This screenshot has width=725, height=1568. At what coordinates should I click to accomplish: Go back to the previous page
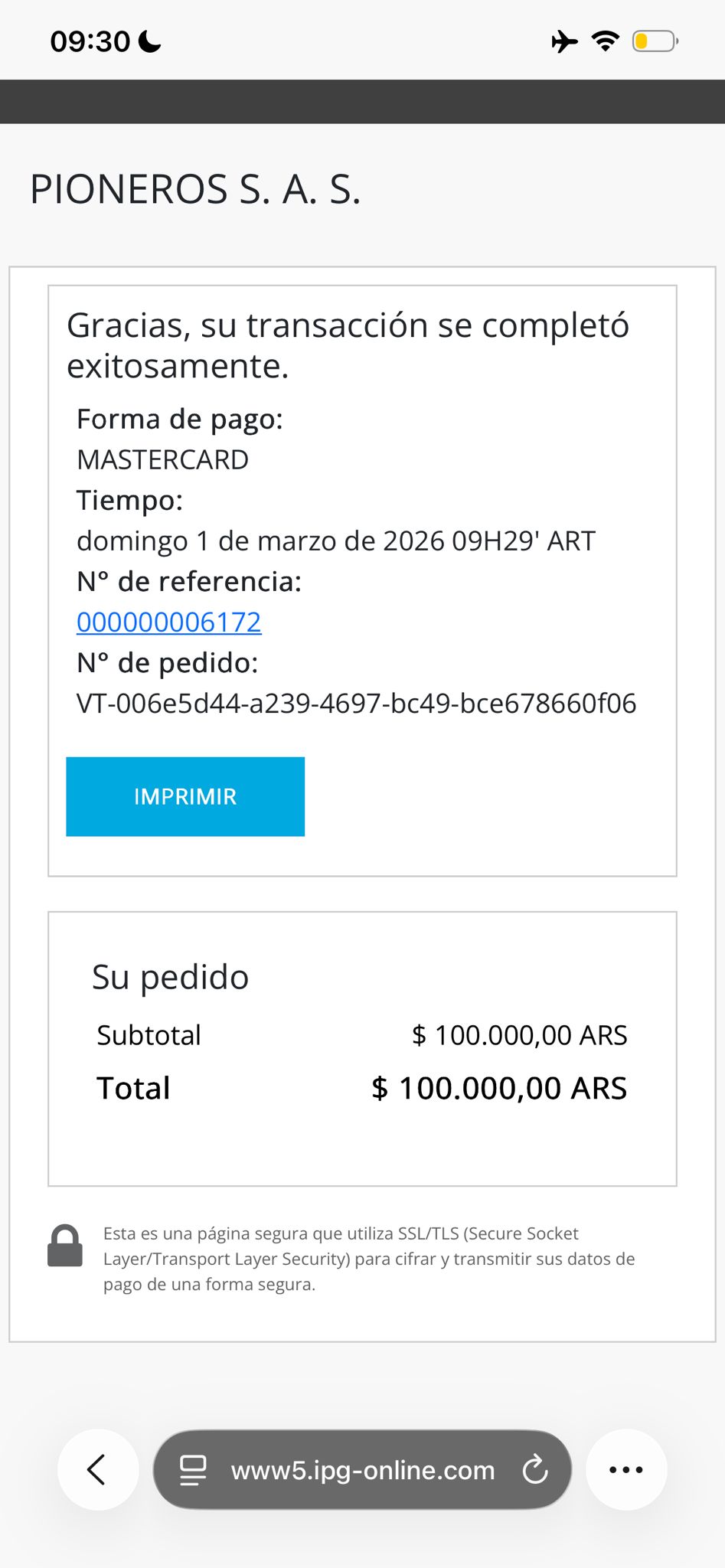[97, 1469]
